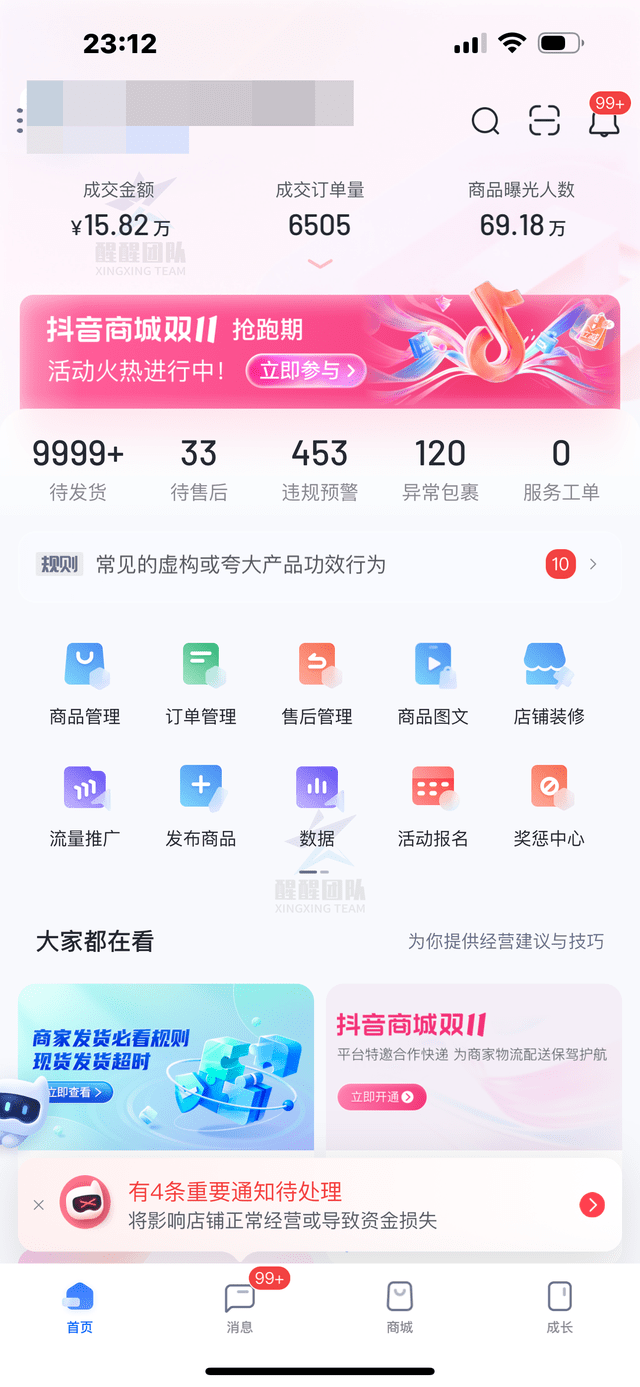
Task: Tap 立即参与 on the 双11 banner
Action: pyautogui.click(x=307, y=371)
